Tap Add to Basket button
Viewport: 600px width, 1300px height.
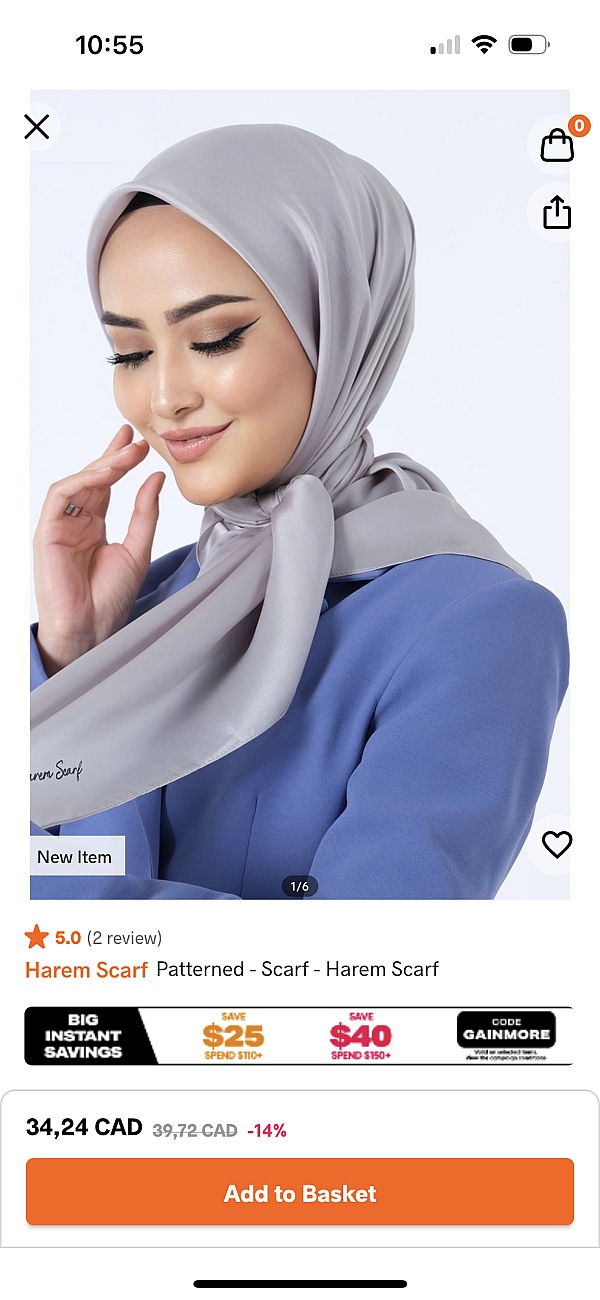pos(300,1193)
